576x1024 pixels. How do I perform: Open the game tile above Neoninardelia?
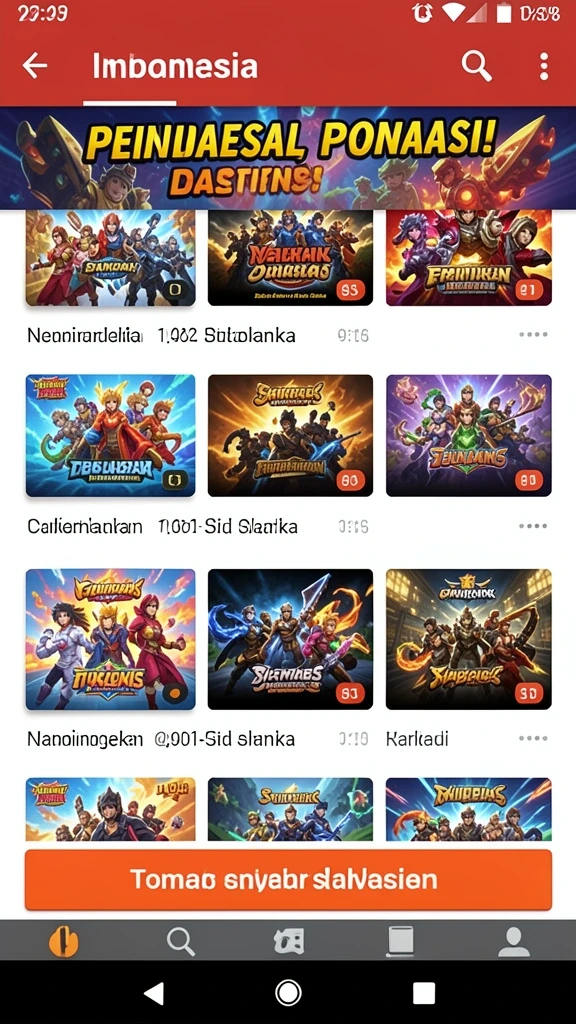[x=110, y=258]
